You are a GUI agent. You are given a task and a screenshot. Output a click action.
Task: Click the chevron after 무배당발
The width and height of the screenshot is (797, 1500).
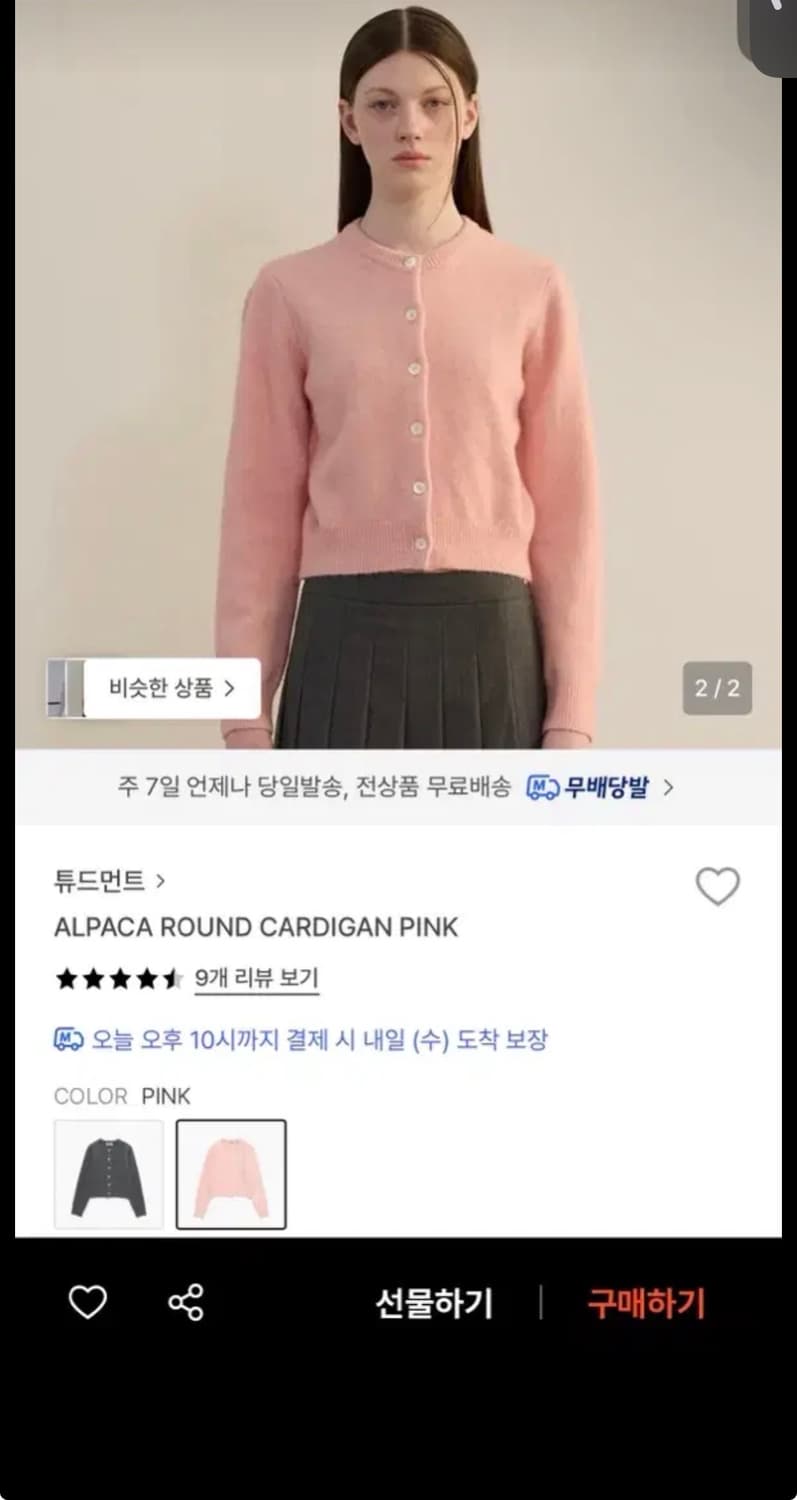(670, 788)
